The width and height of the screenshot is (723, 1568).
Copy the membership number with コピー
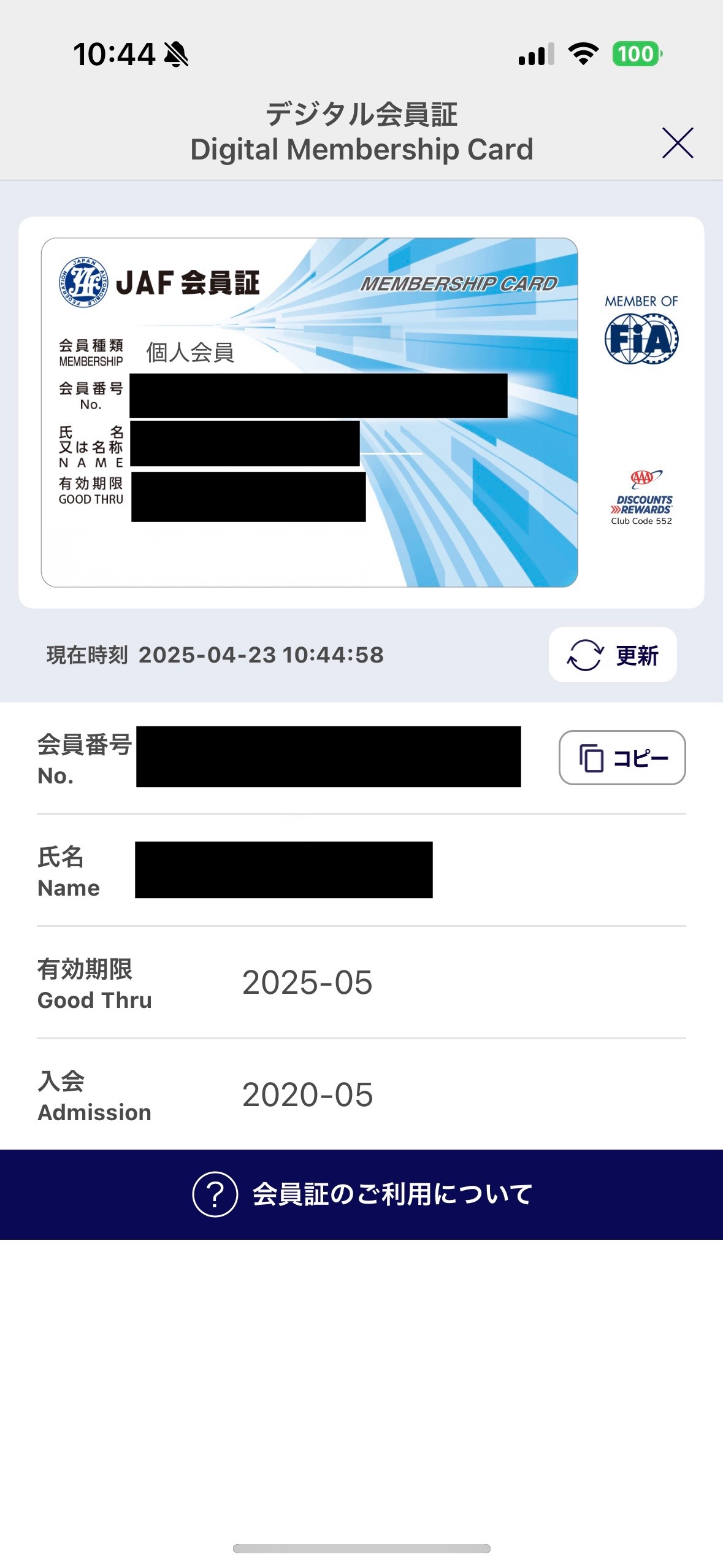coord(622,758)
